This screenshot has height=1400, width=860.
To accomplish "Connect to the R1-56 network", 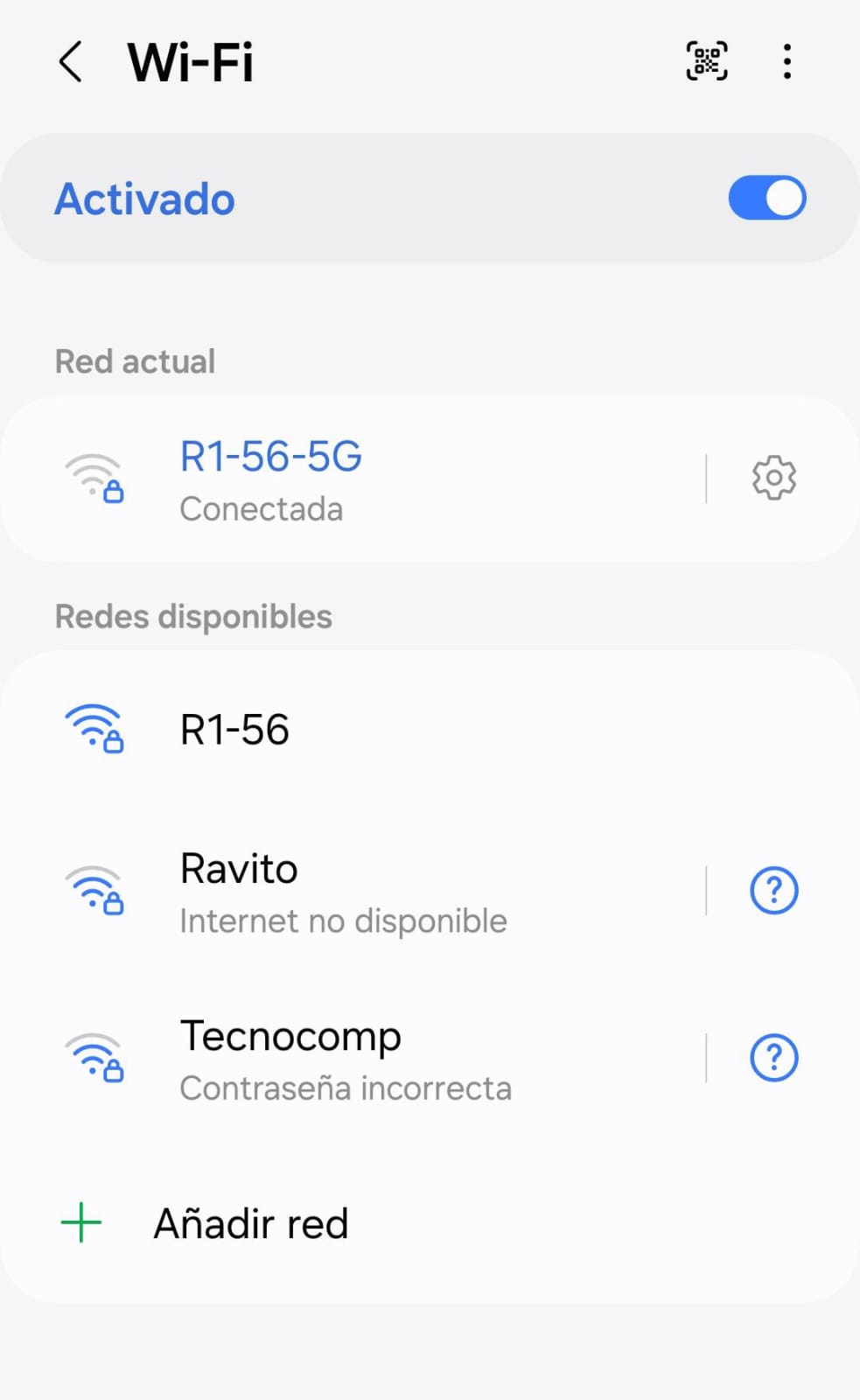I will coord(350,730).
